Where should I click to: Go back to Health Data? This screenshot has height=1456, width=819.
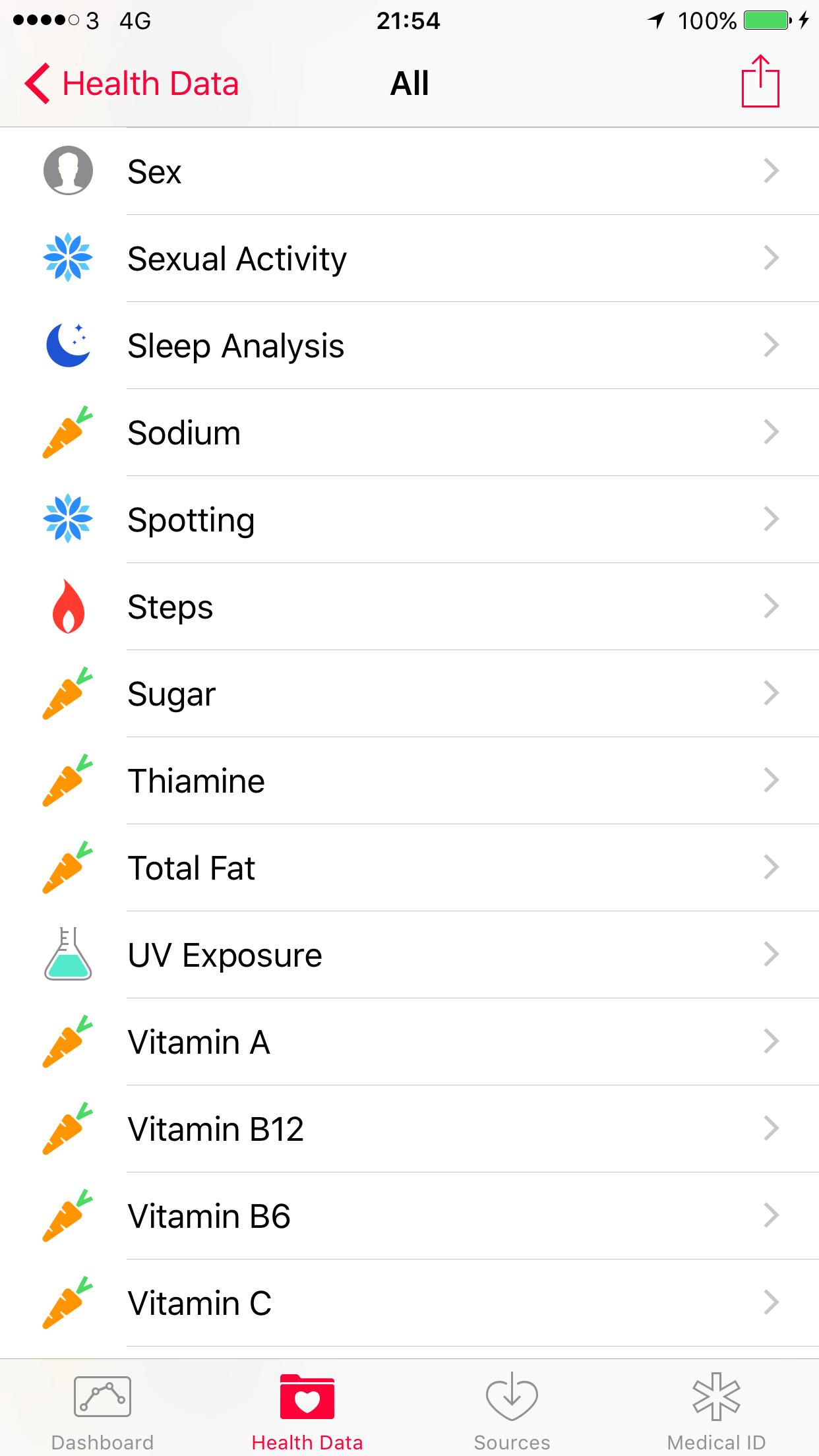point(132,84)
